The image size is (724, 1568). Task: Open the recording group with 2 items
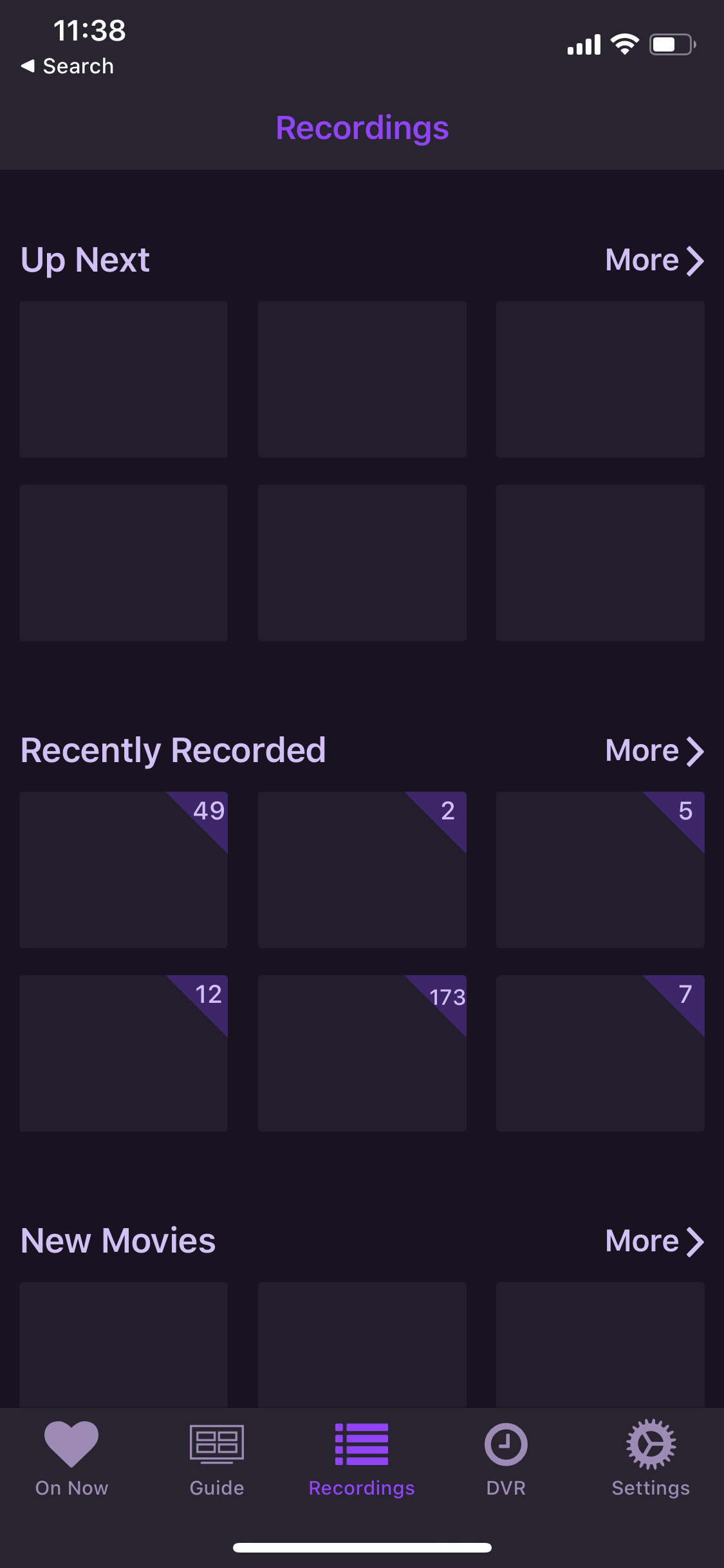362,870
